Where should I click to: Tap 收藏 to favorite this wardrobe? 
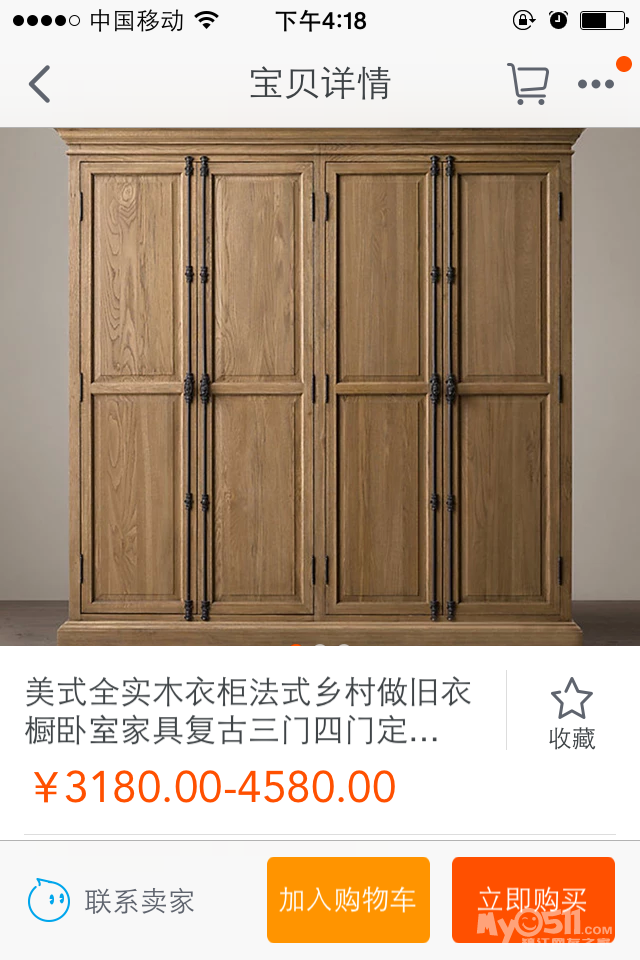coord(572,713)
